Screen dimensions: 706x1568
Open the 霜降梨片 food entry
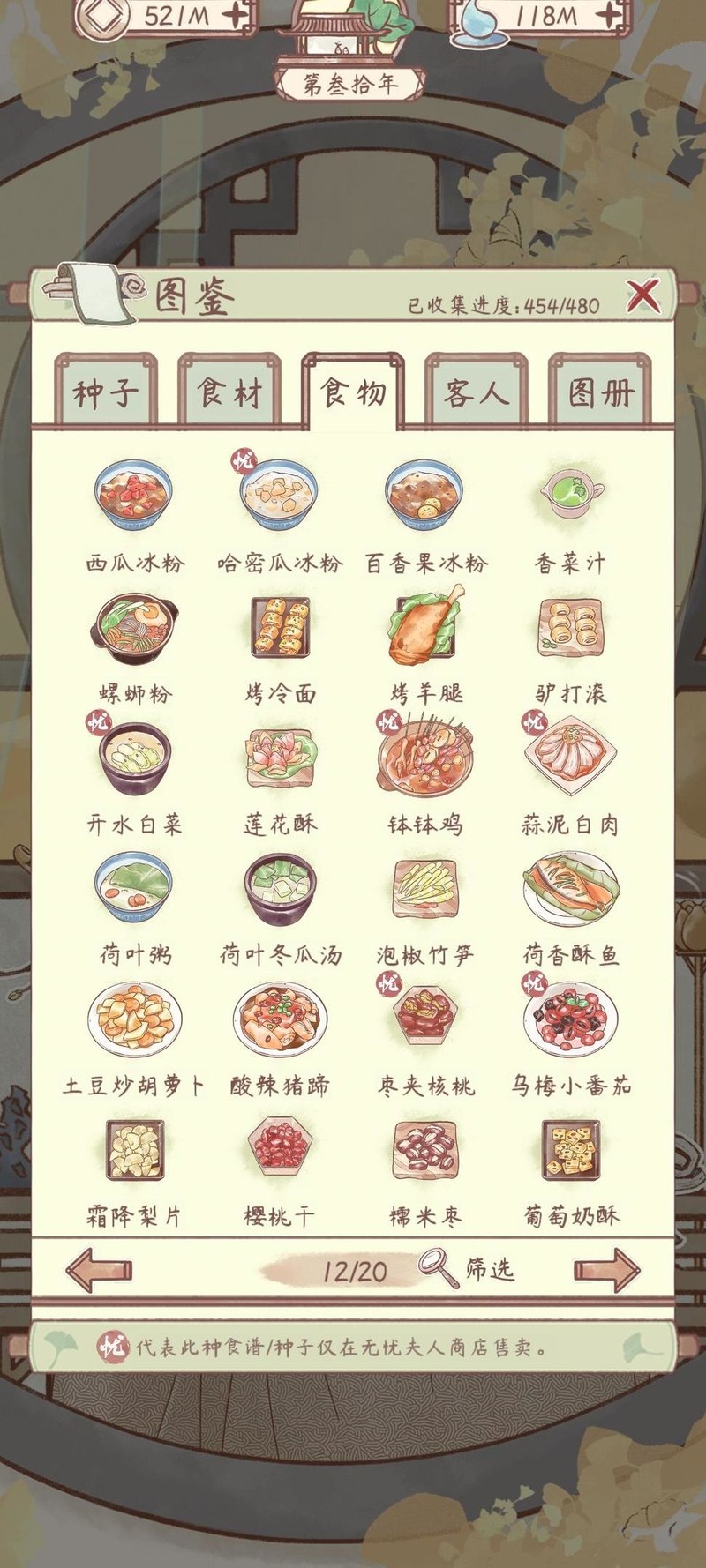coord(134,1151)
